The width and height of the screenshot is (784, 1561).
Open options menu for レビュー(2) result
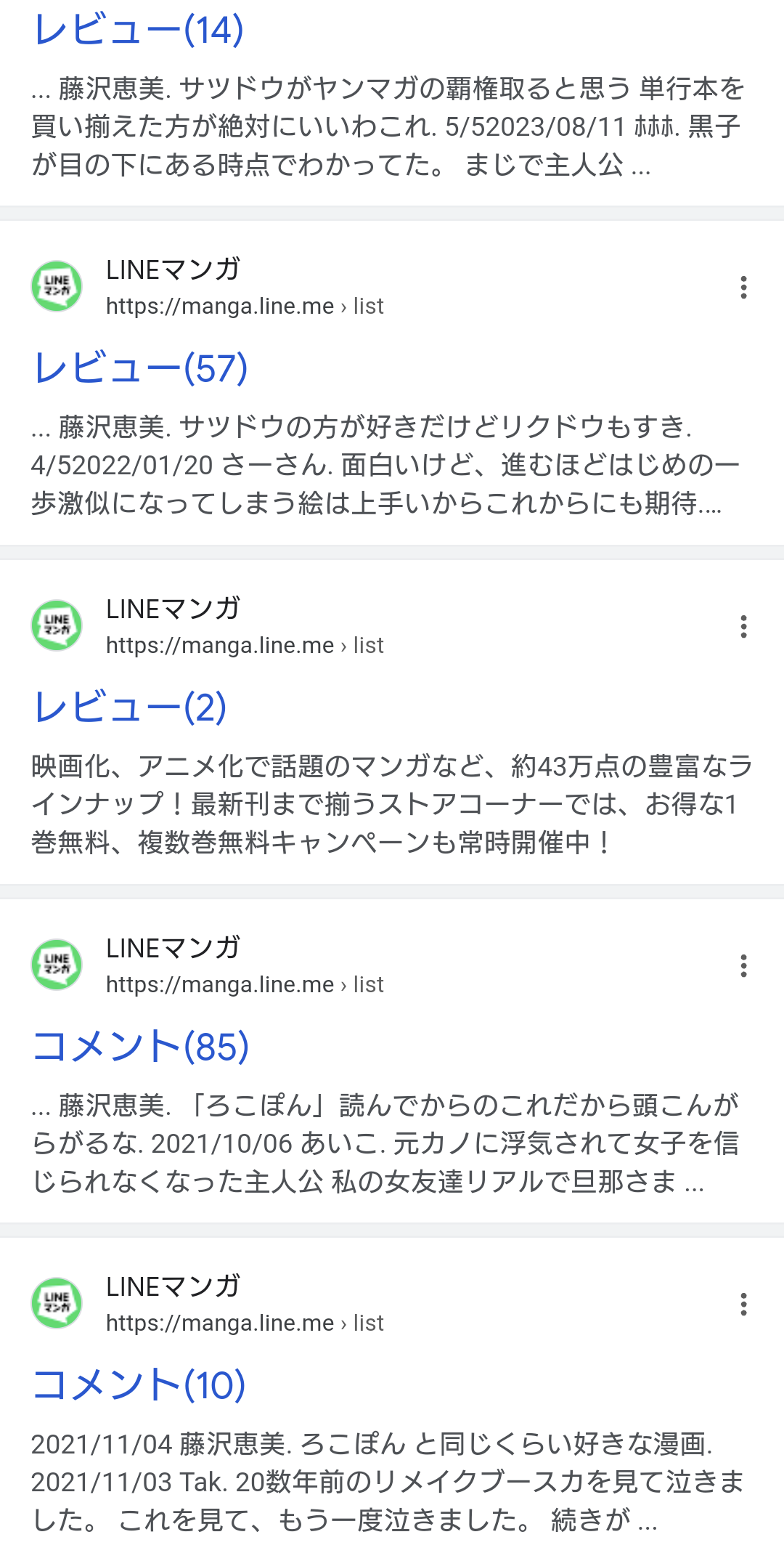pyautogui.click(x=743, y=627)
